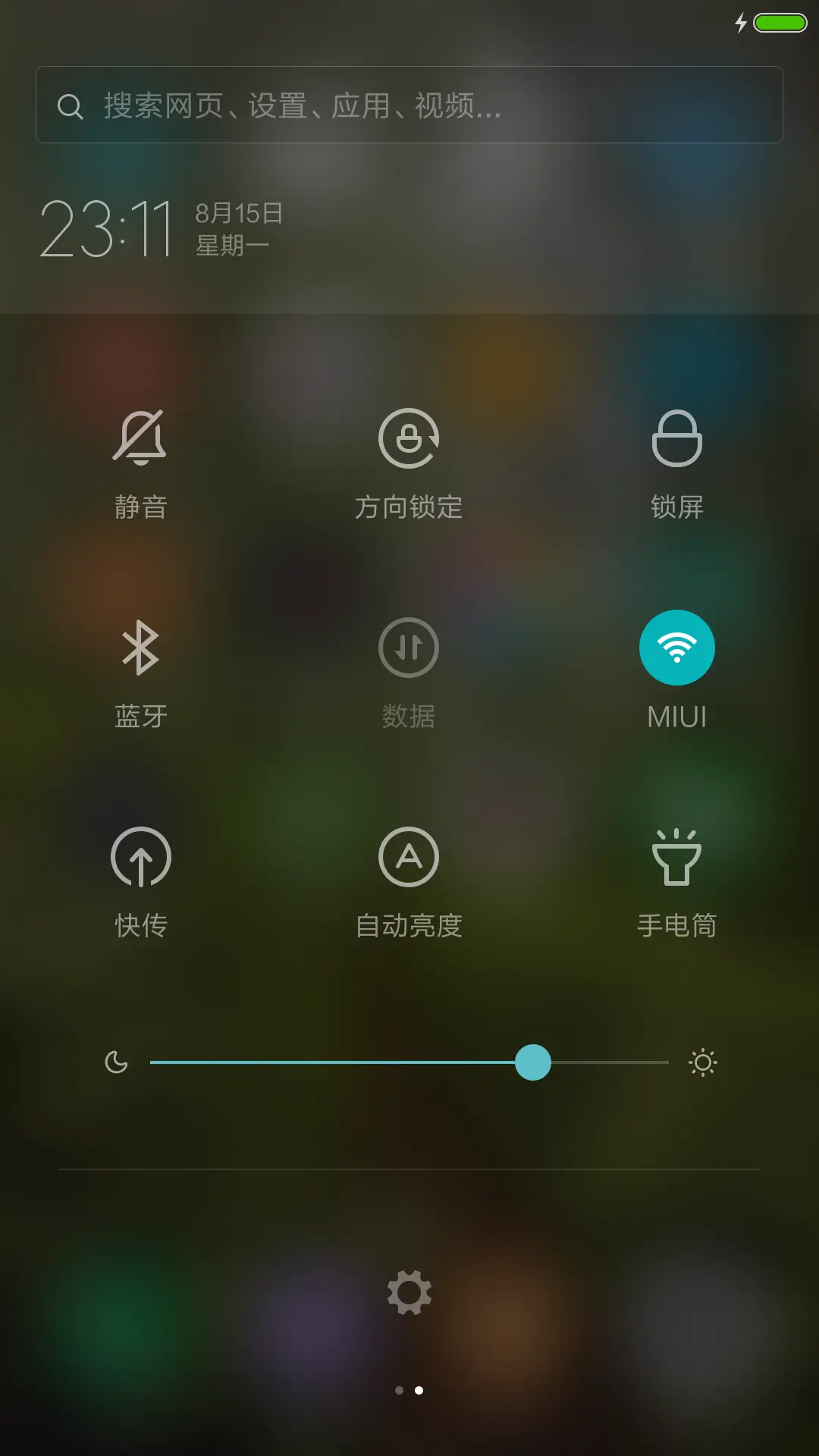Tap the search input field
Screen dimensions: 819x1456
[x=409, y=105]
